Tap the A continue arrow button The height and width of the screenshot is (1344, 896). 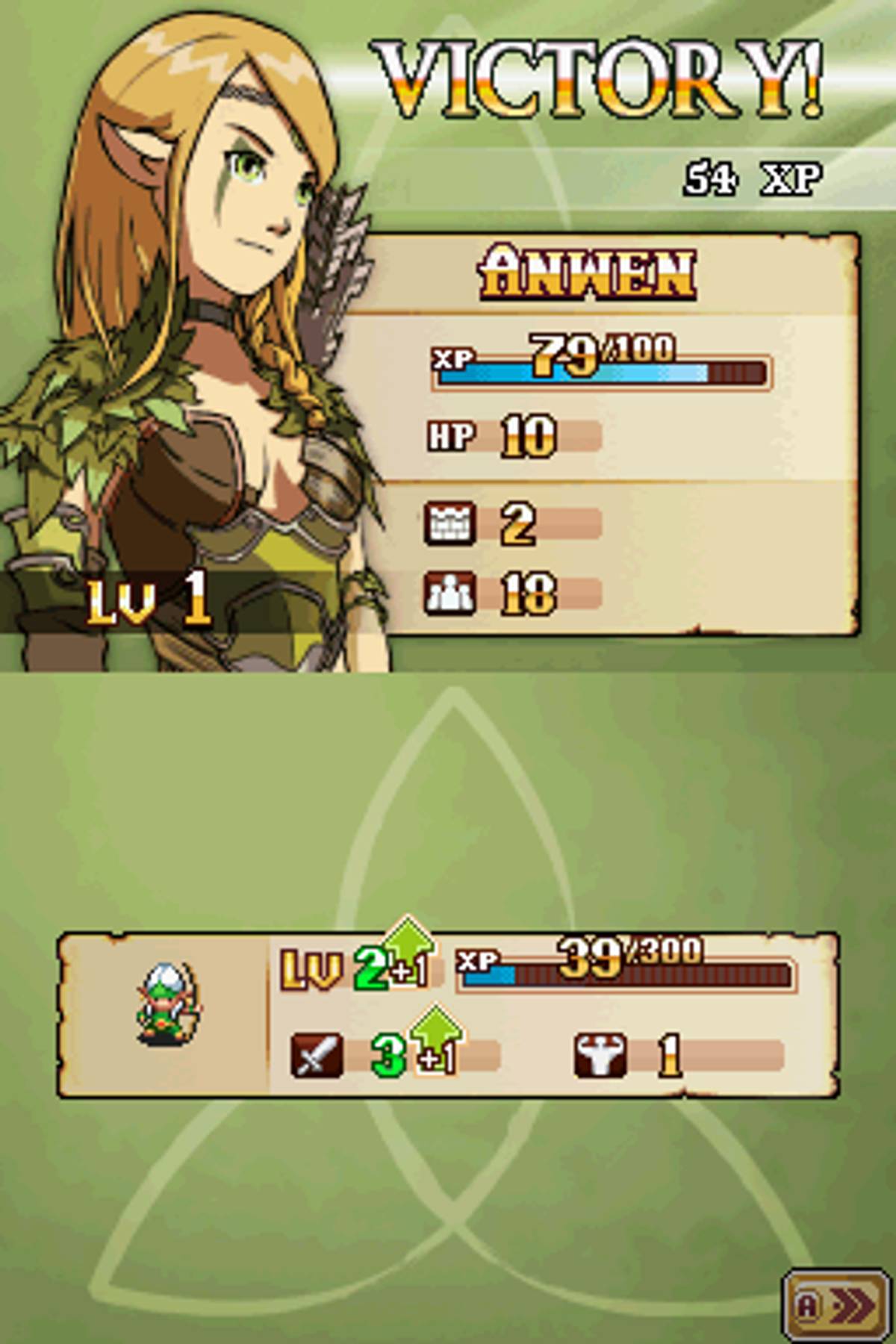[836, 1305]
